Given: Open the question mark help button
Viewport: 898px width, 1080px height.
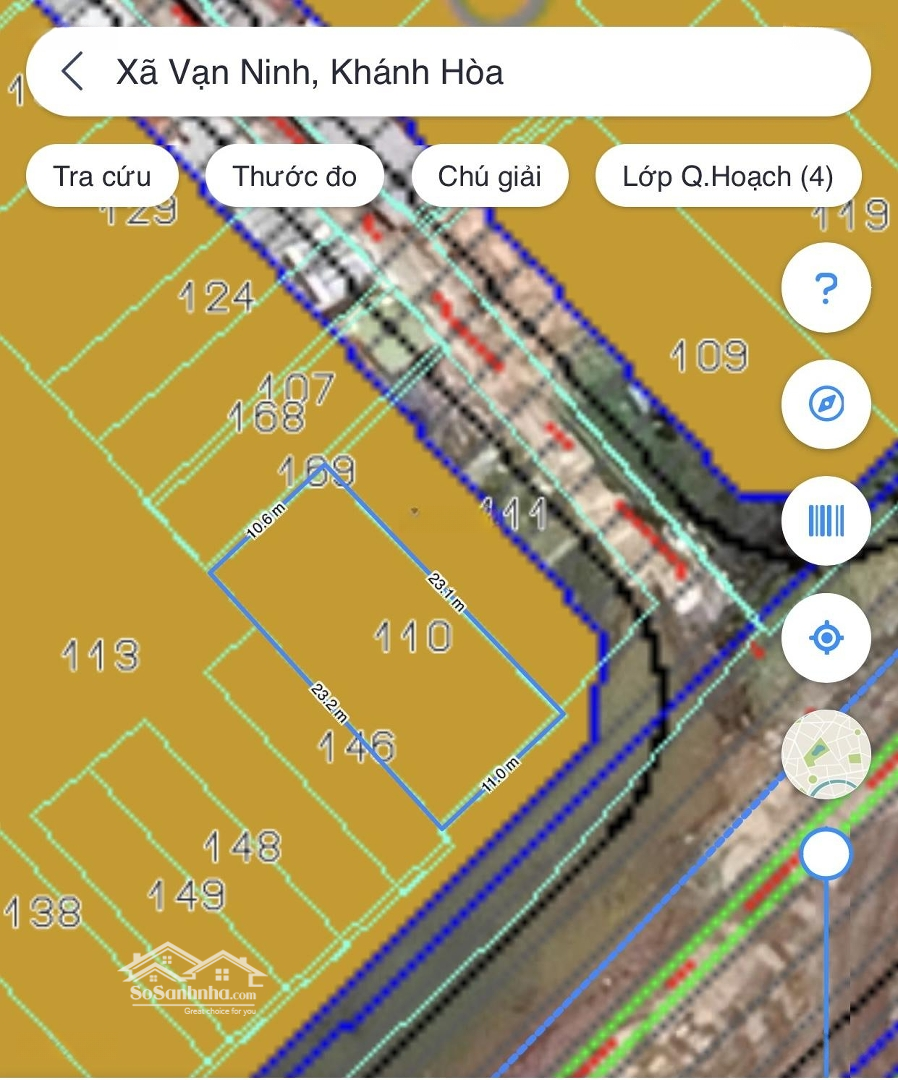Looking at the screenshot, I should coord(826,289).
